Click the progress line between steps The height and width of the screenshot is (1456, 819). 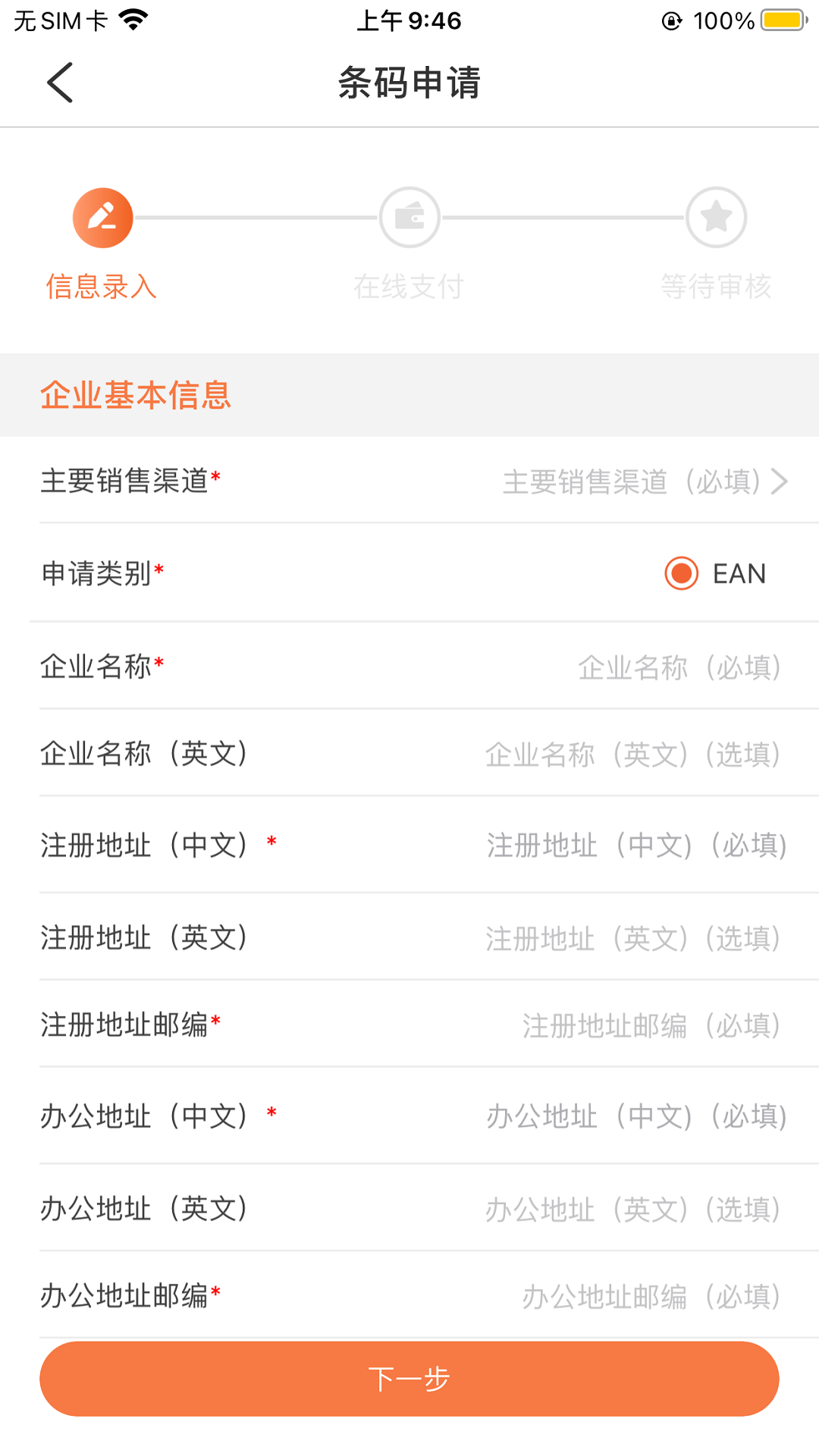pos(258,217)
